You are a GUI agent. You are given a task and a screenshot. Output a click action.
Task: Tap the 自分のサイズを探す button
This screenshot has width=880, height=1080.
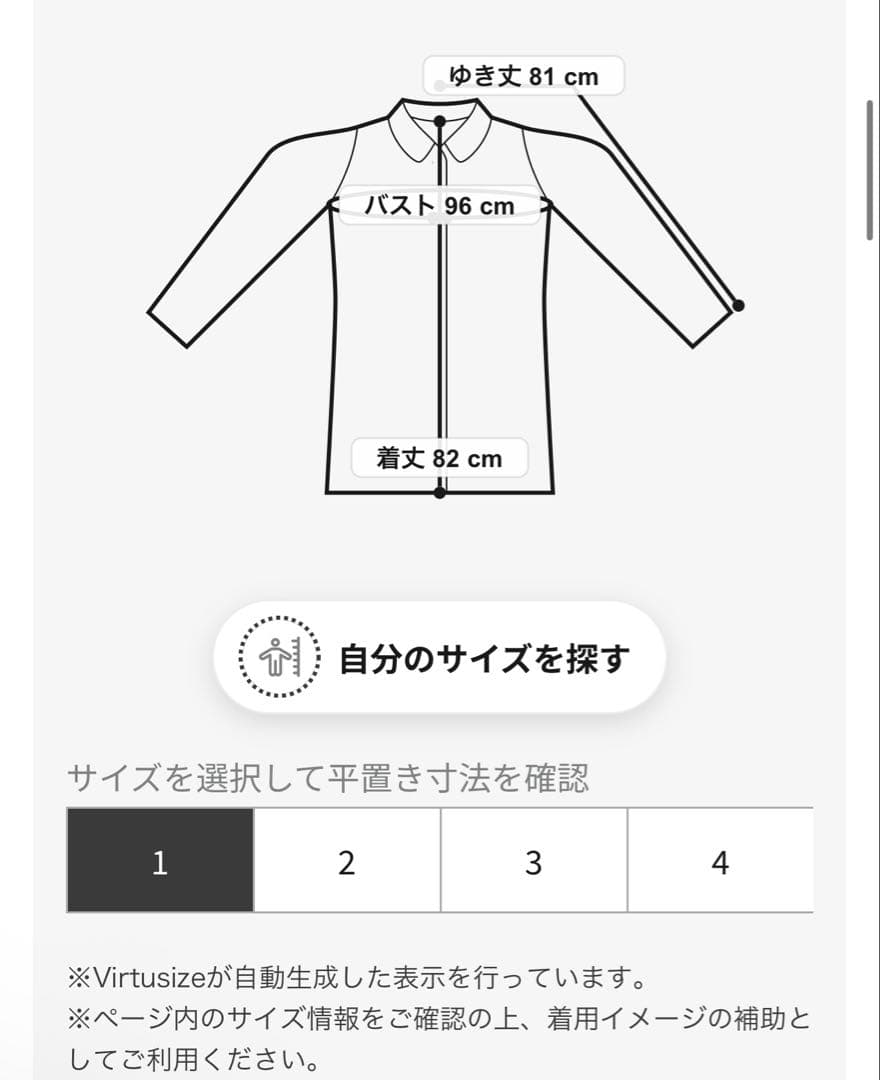(x=440, y=658)
